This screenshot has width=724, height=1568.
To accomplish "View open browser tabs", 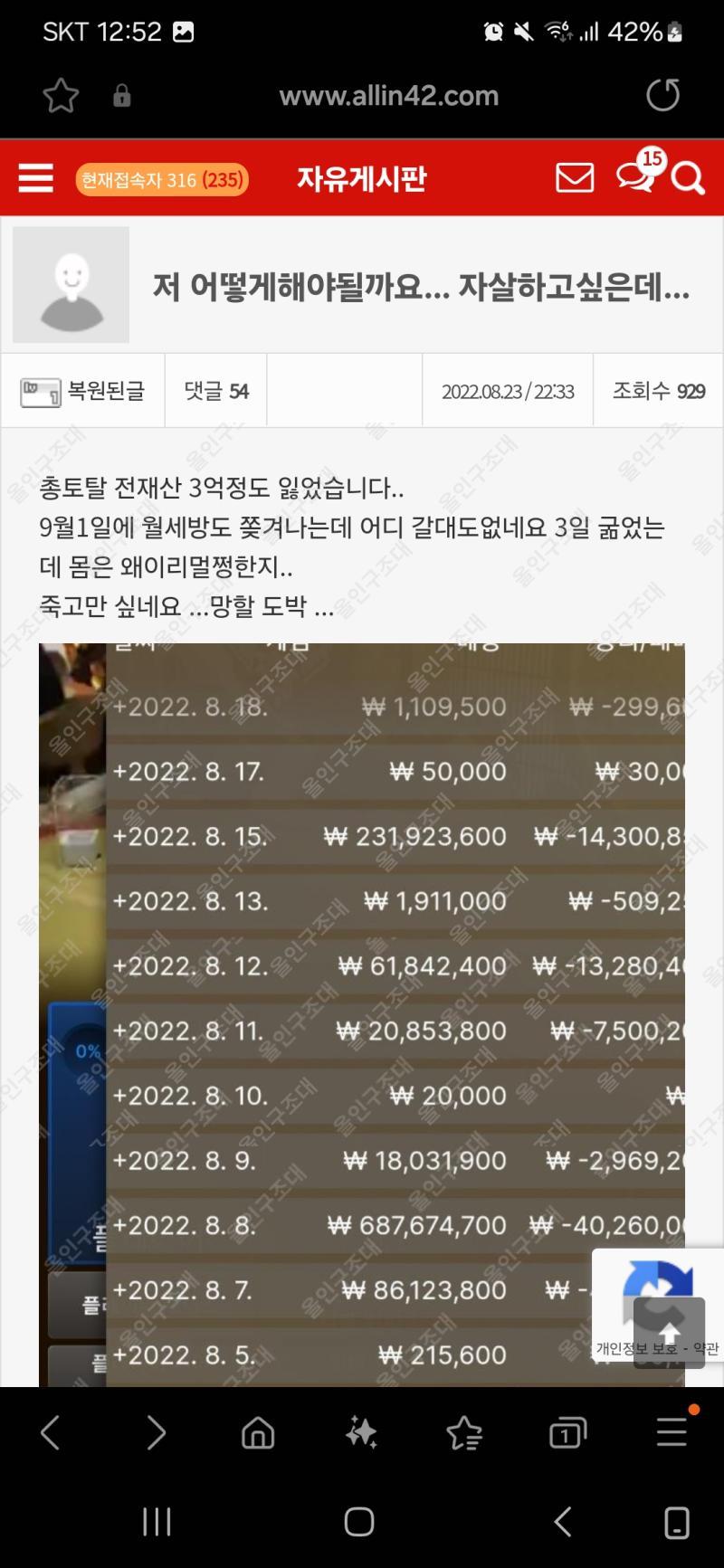I will click(567, 1433).
